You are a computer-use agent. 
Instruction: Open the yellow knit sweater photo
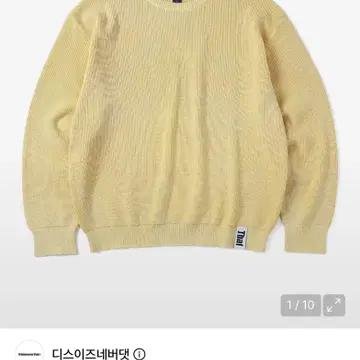click(180, 128)
